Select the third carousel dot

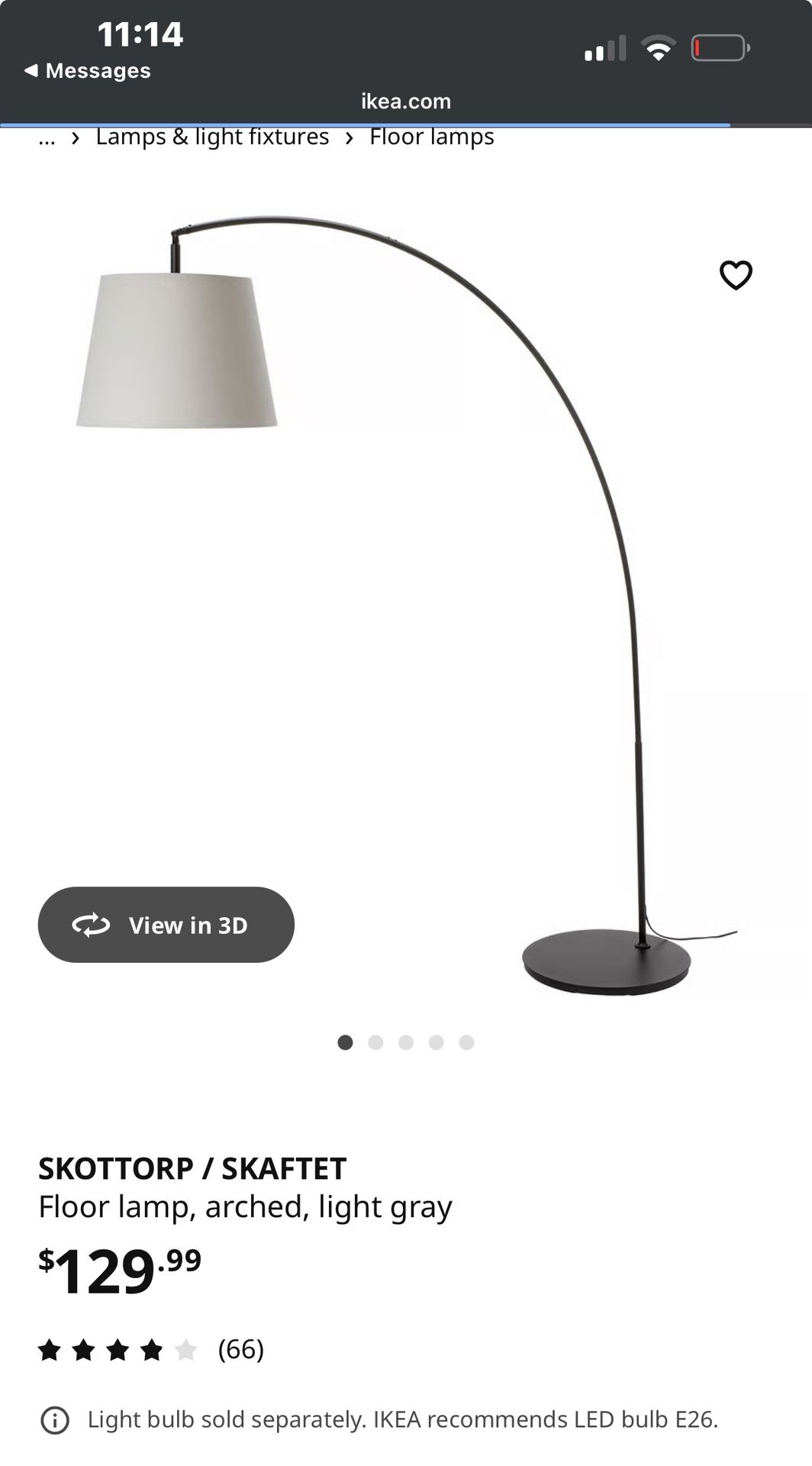pyautogui.click(x=406, y=1041)
